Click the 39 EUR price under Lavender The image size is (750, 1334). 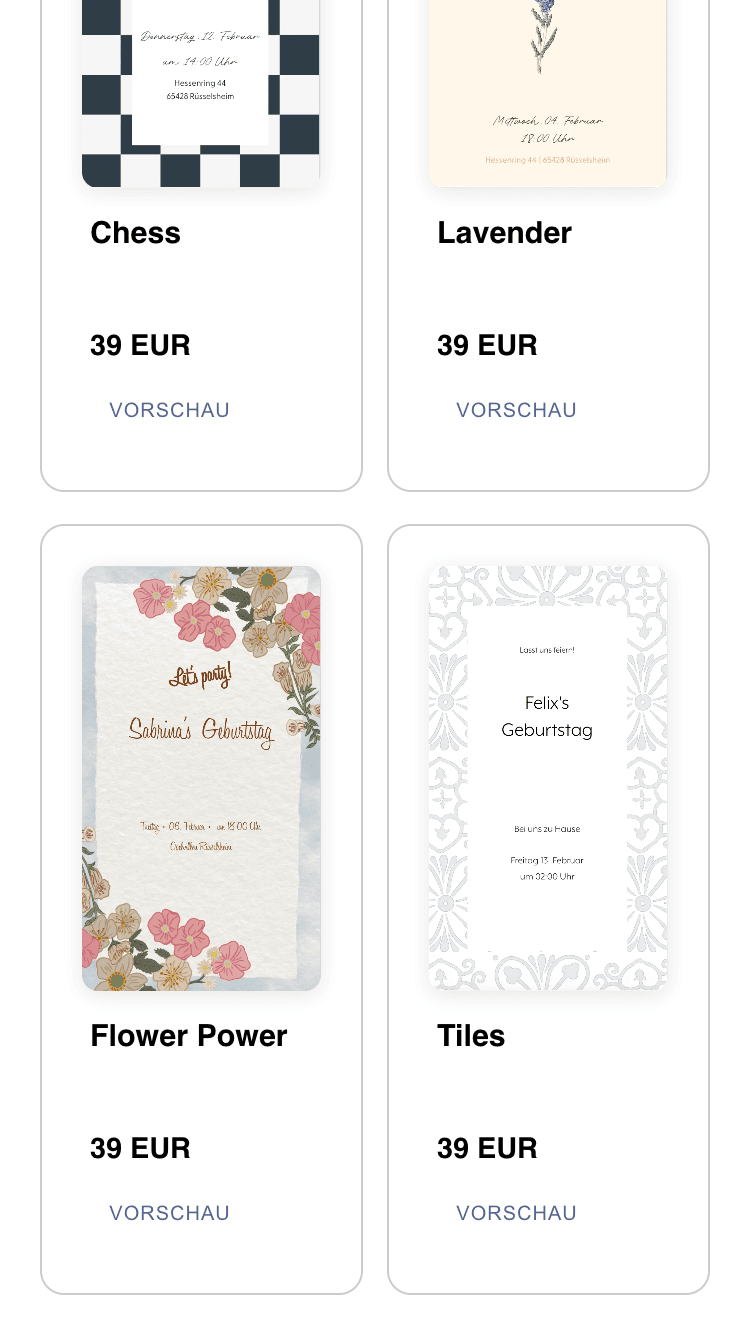(x=487, y=345)
